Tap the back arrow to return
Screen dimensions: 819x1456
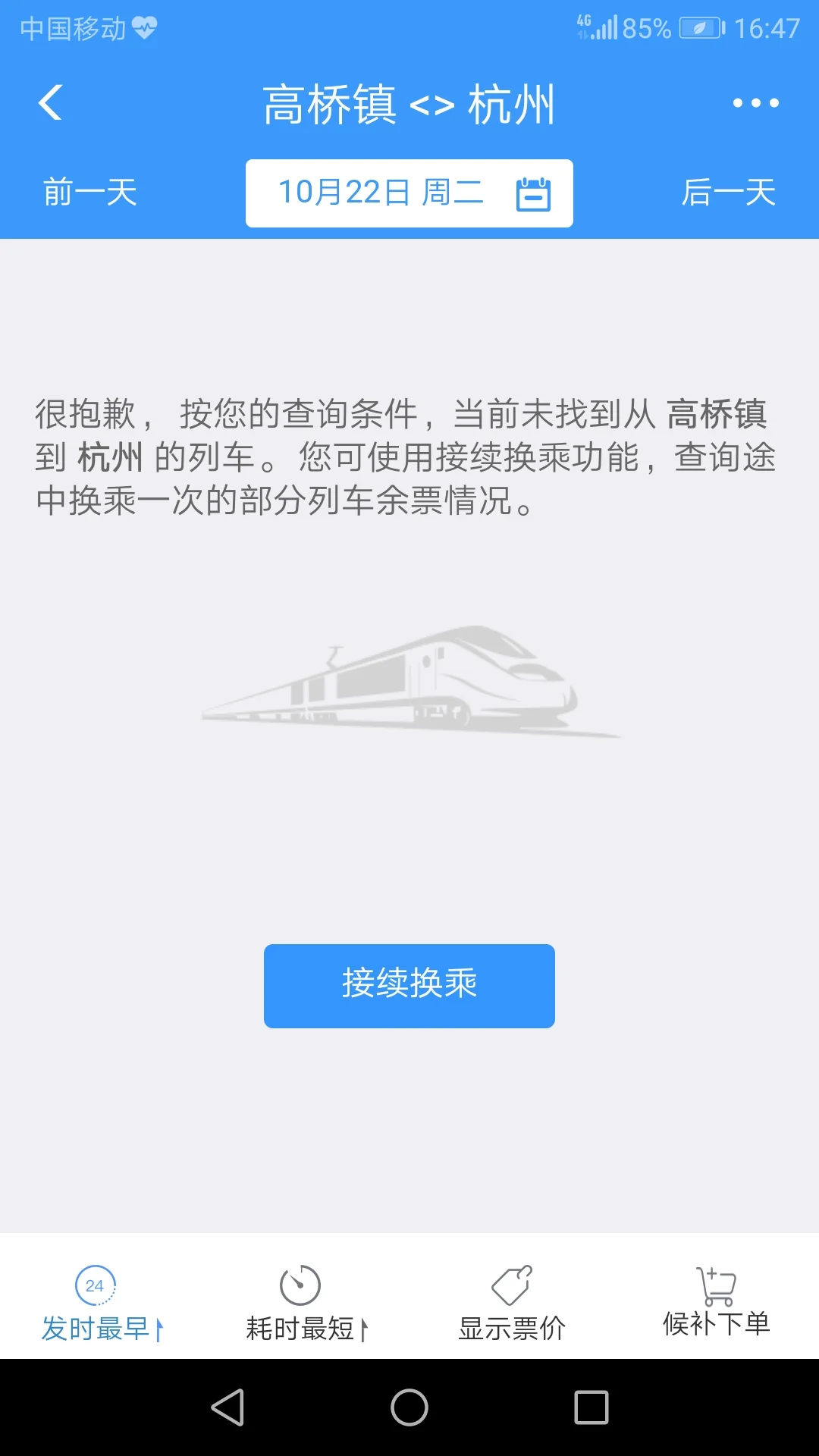pos(50,102)
